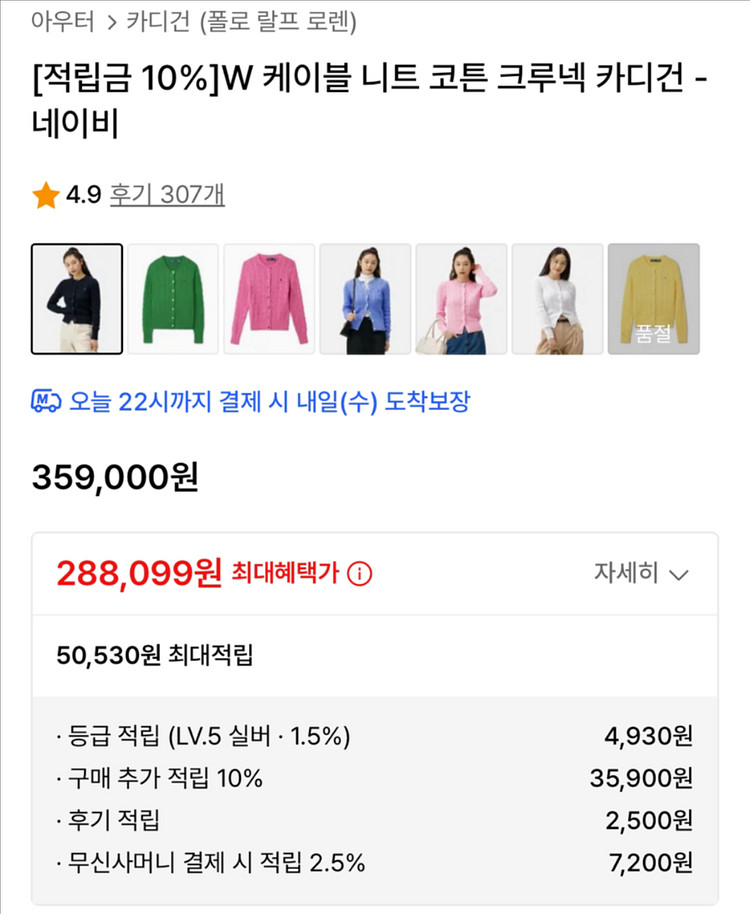
Task: Select the blue cardigan worn by model
Action: tap(366, 298)
